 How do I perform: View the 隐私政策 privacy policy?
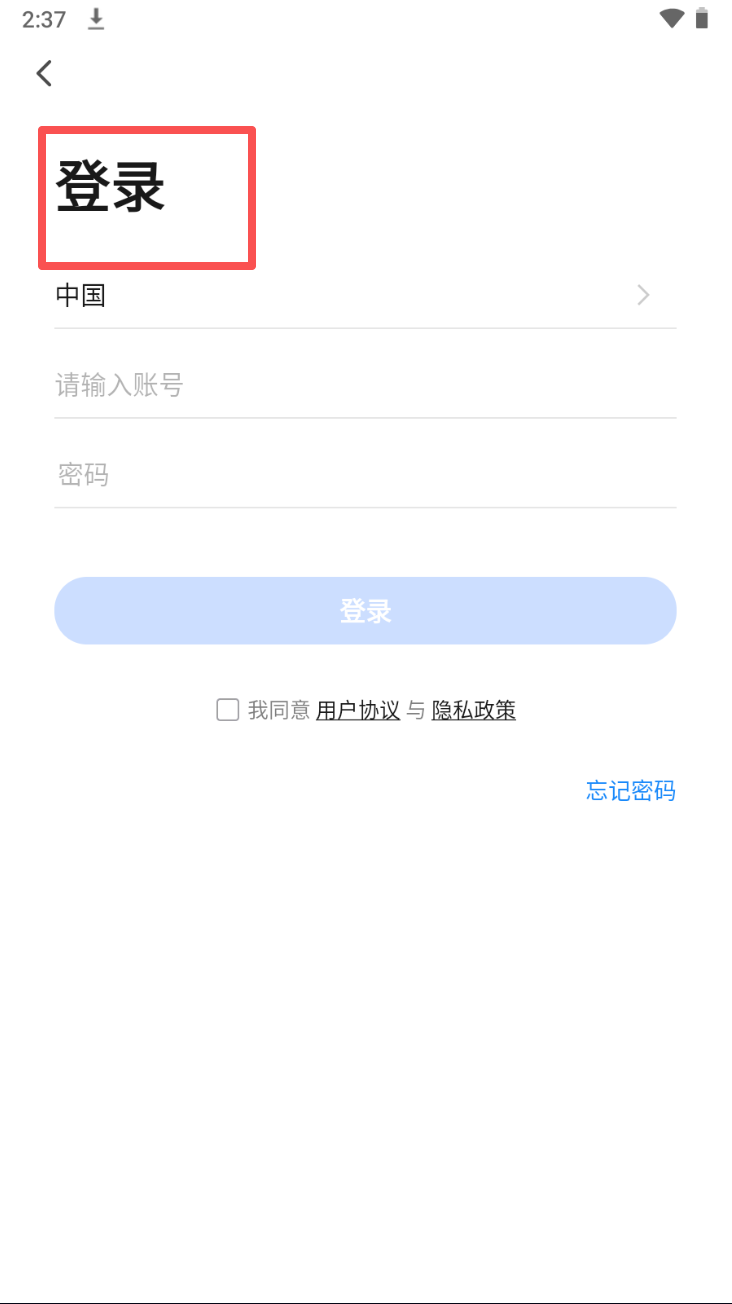click(474, 710)
